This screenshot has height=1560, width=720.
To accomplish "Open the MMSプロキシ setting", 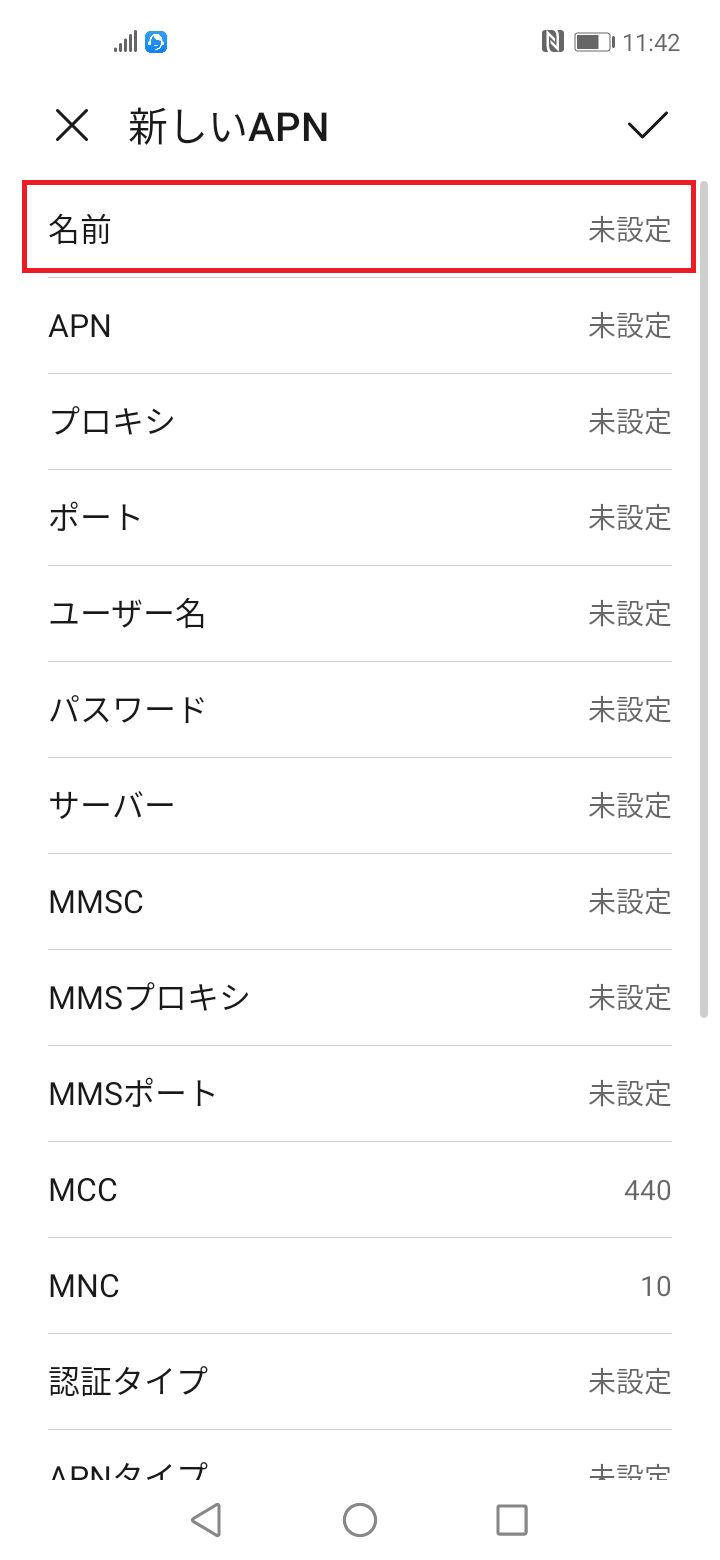I will pos(359,998).
